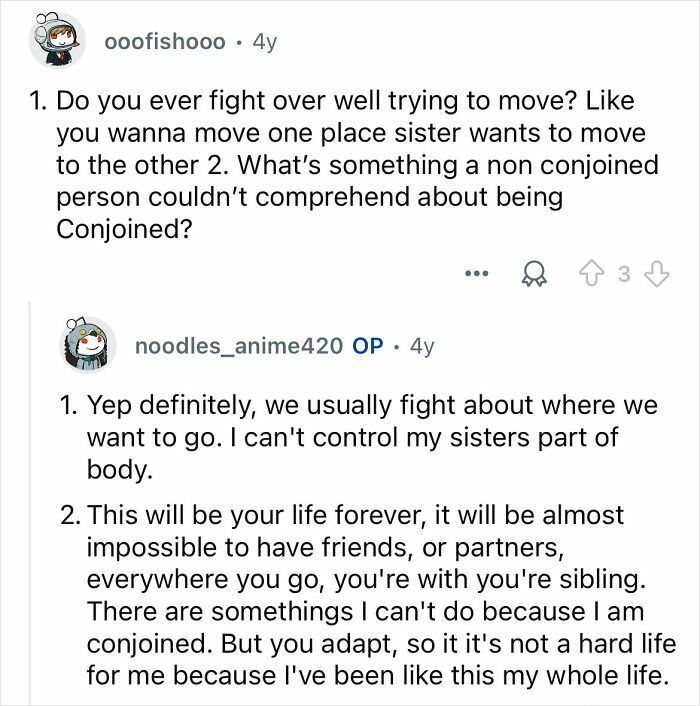
Task: Tap ooofishooo's avatar picture
Action: [x=57, y=40]
